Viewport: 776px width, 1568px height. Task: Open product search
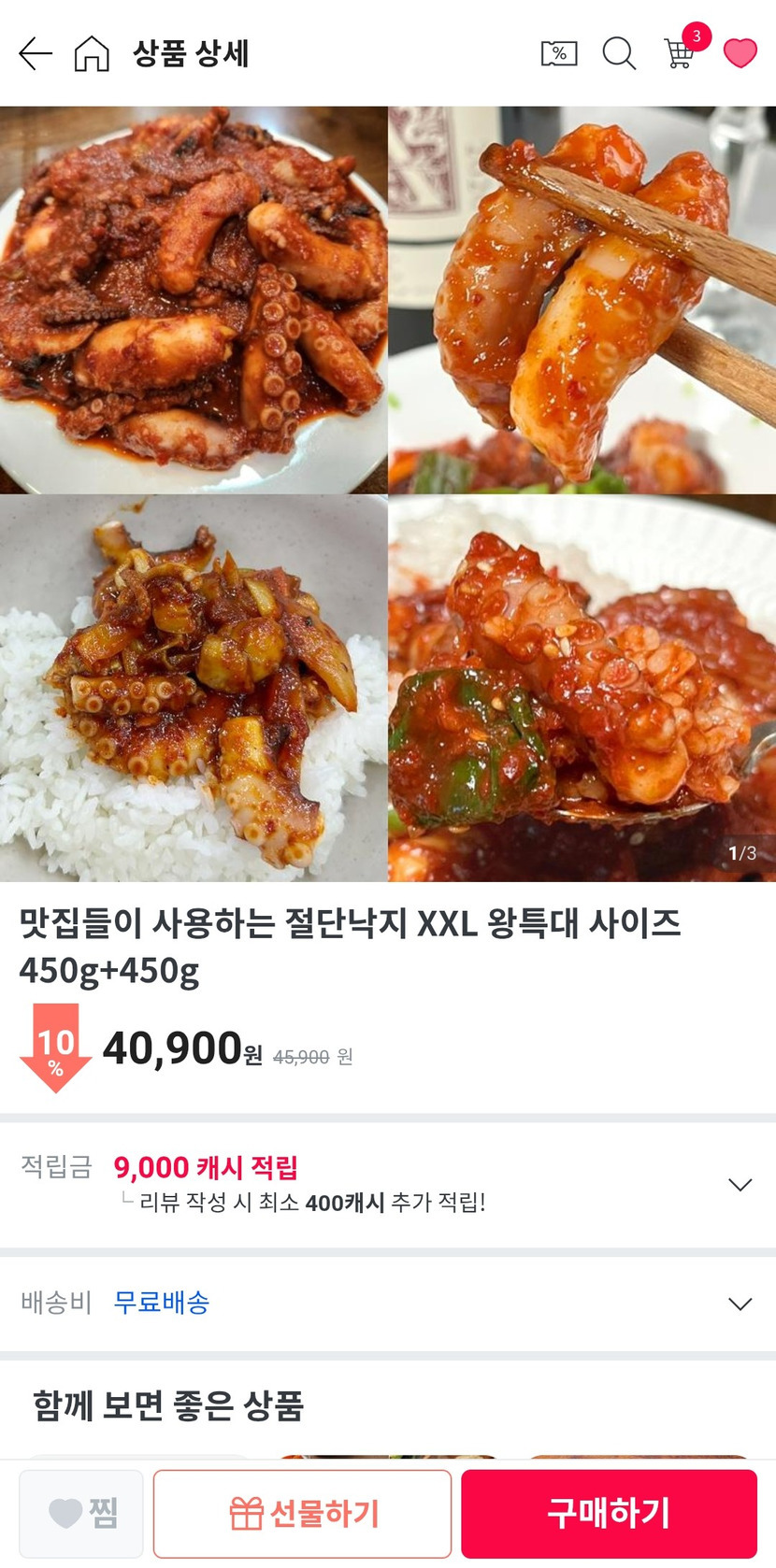coord(618,53)
